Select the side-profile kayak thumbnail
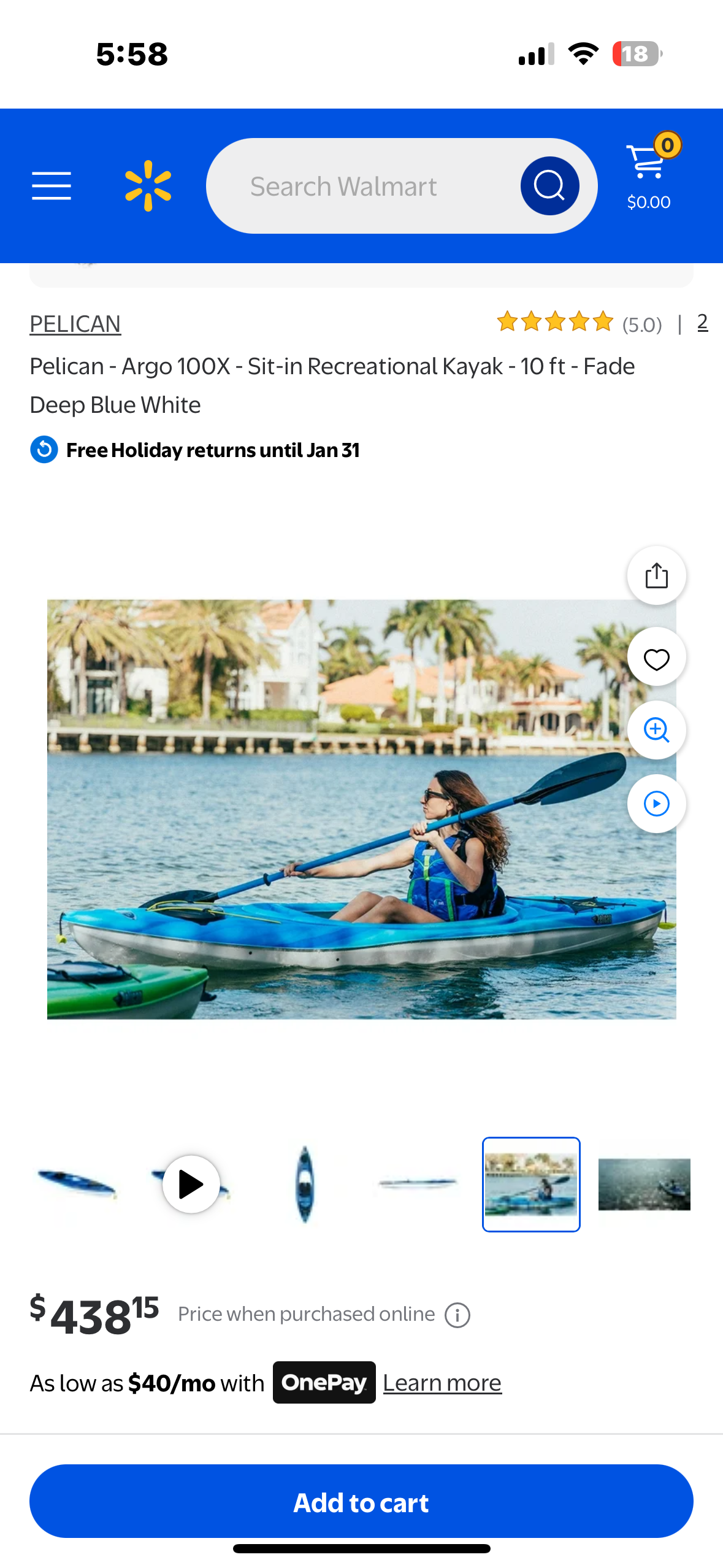The width and height of the screenshot is (723, 1568). (x=418, y=1184)
